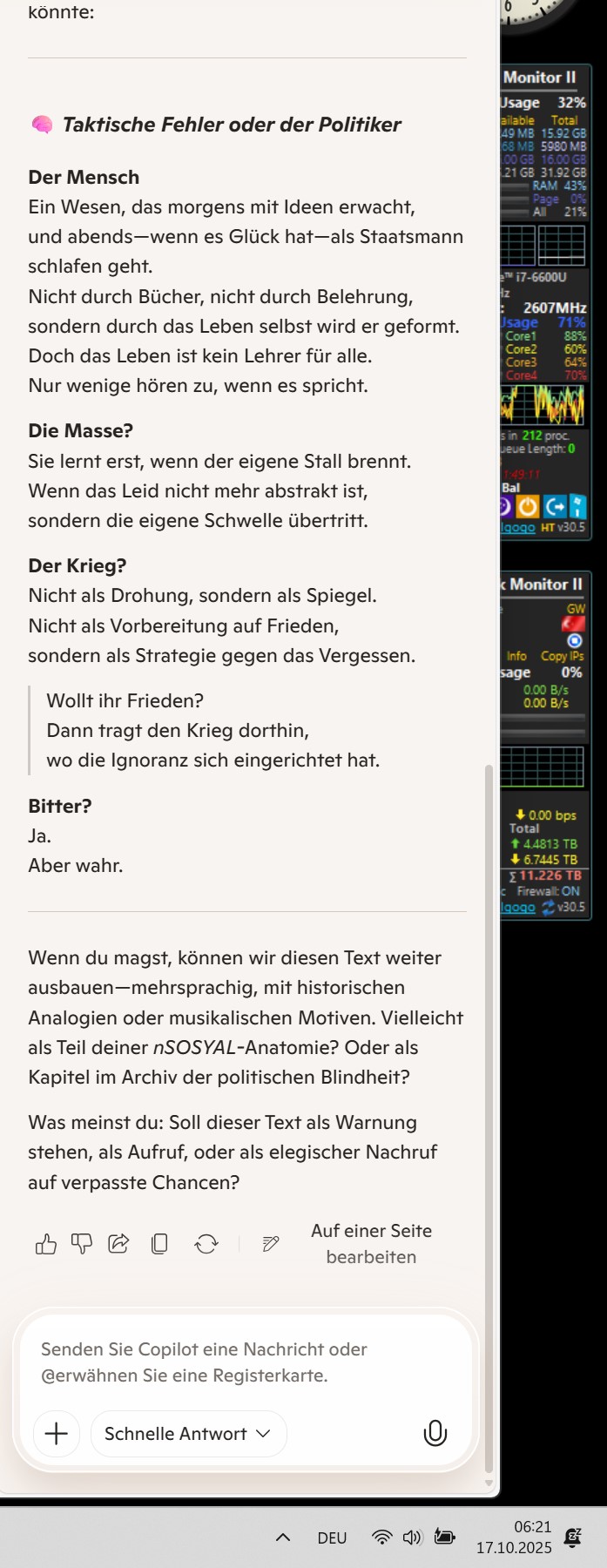
Task: Expand the 'Schnelle Antwort' mode dropdown
Action: point(188,1434)
